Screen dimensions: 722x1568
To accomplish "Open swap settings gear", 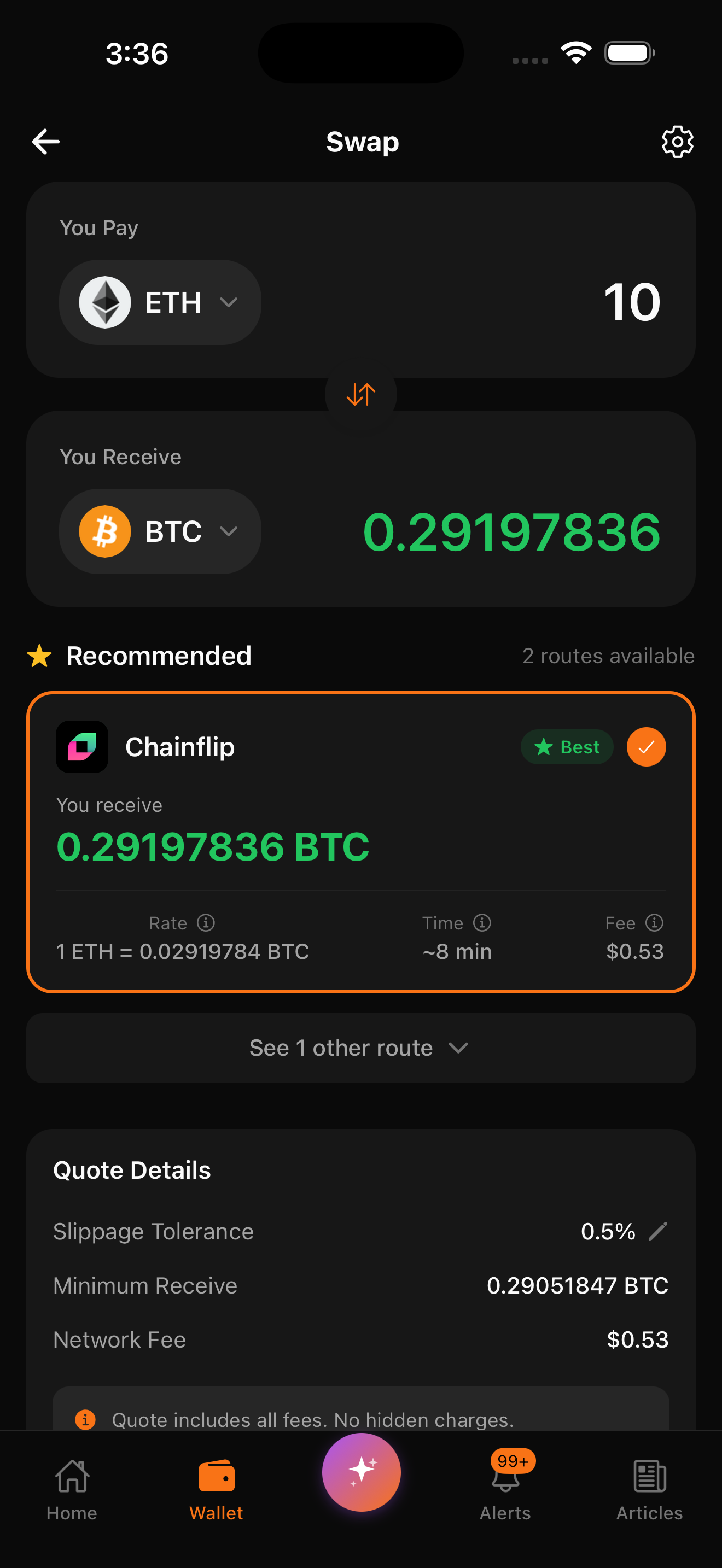I will [677, 142].
